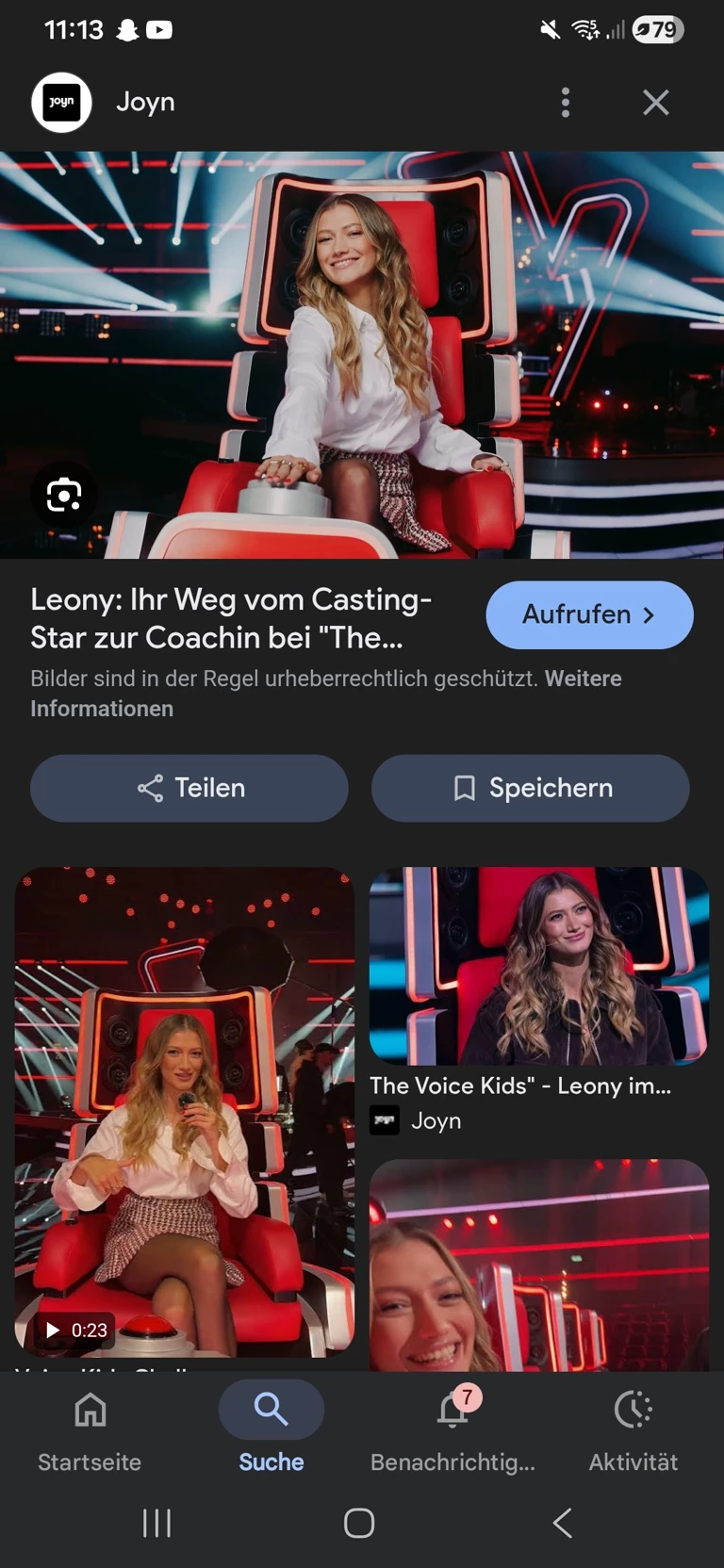This screenshot has height=1568, width=724.
Task: Close the image viewer
Action: coord(656,102)
